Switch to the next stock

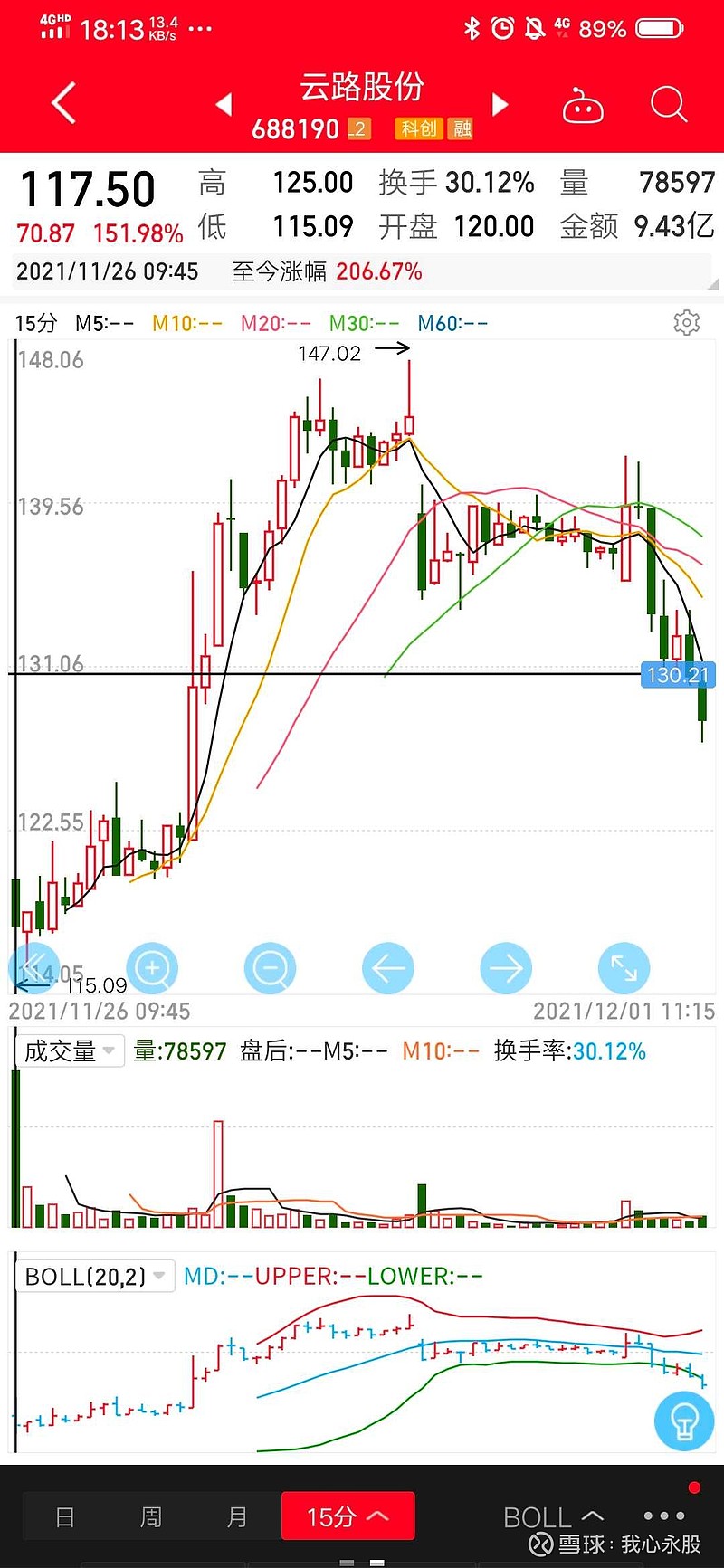tap(500, 104)
